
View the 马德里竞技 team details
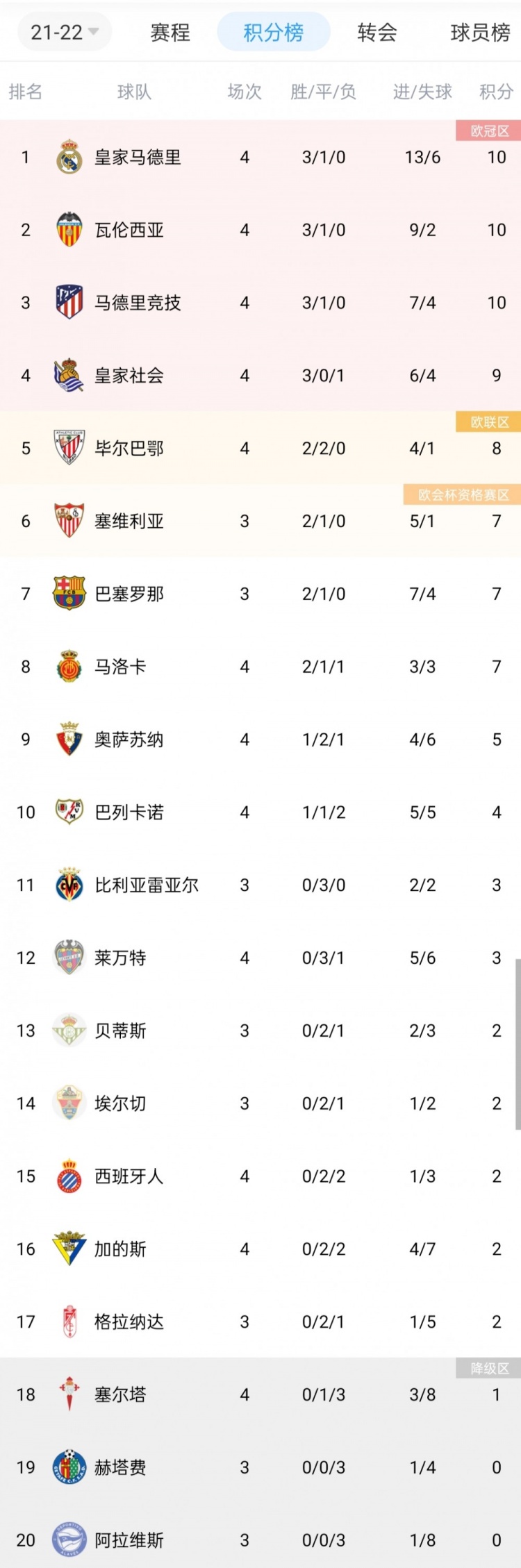click(138, 303)
